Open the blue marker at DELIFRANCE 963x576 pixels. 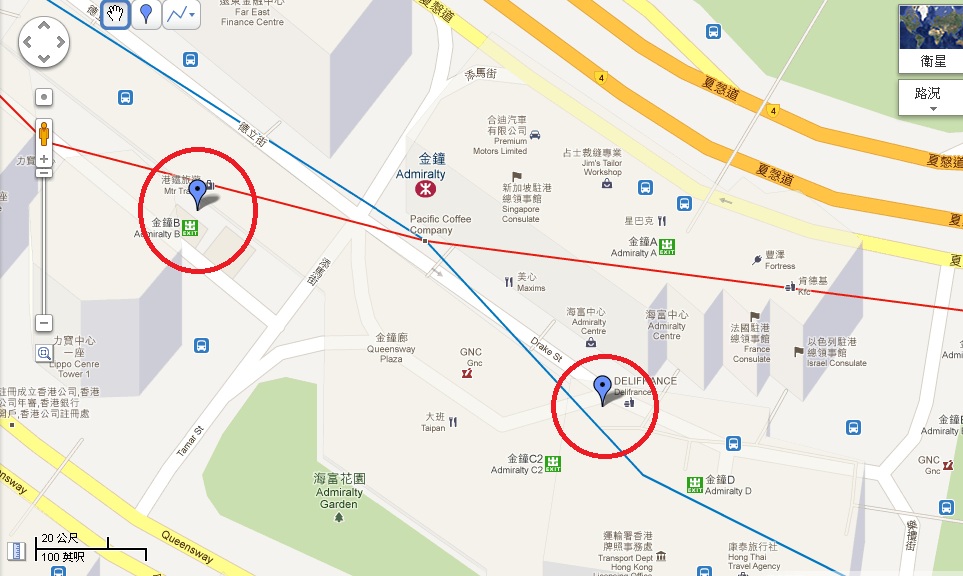[x=602, y=388]
